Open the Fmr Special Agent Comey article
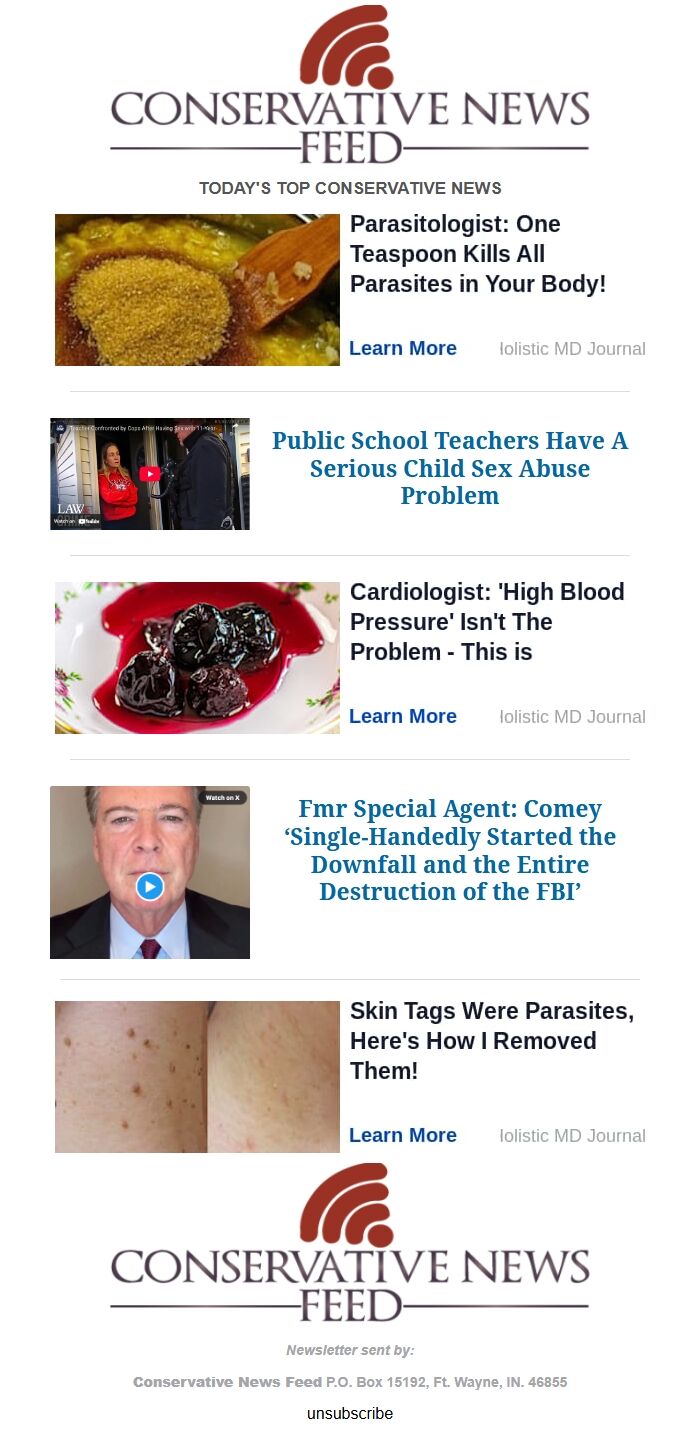Screen dimensions: 700x1429 450,850
